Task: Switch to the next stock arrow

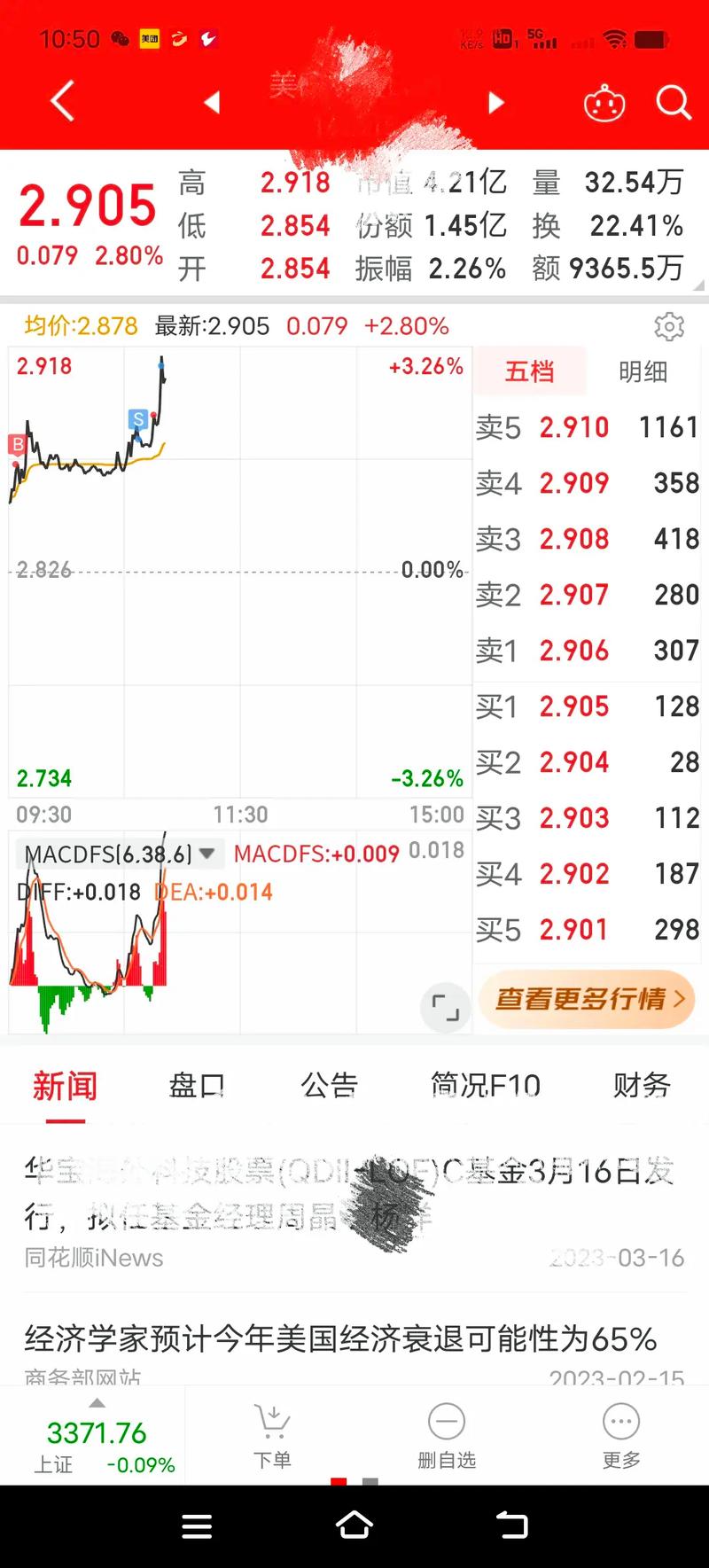Action: (496, 103)
